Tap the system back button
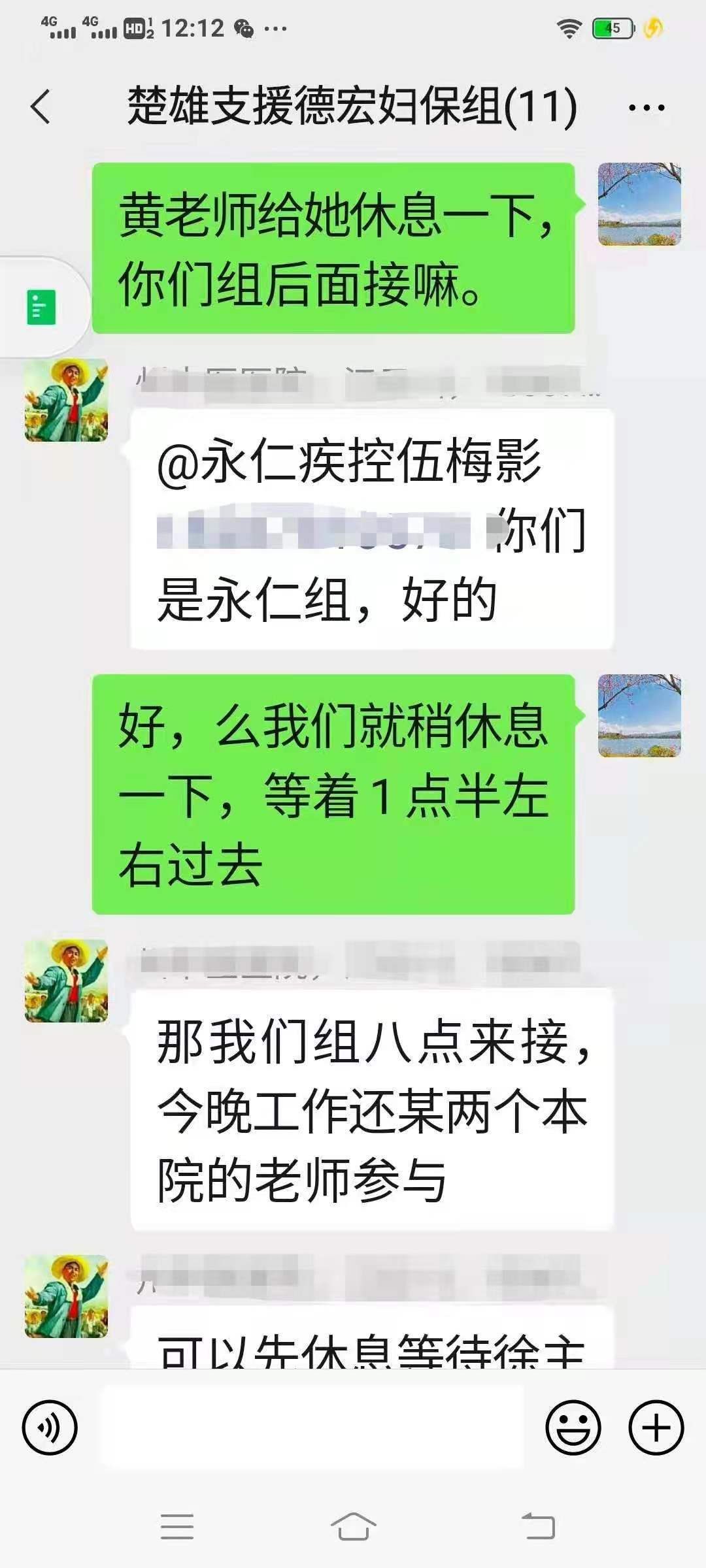Image resolution: width=706 pixels, height=1568 pixels. click(538, 1527)
